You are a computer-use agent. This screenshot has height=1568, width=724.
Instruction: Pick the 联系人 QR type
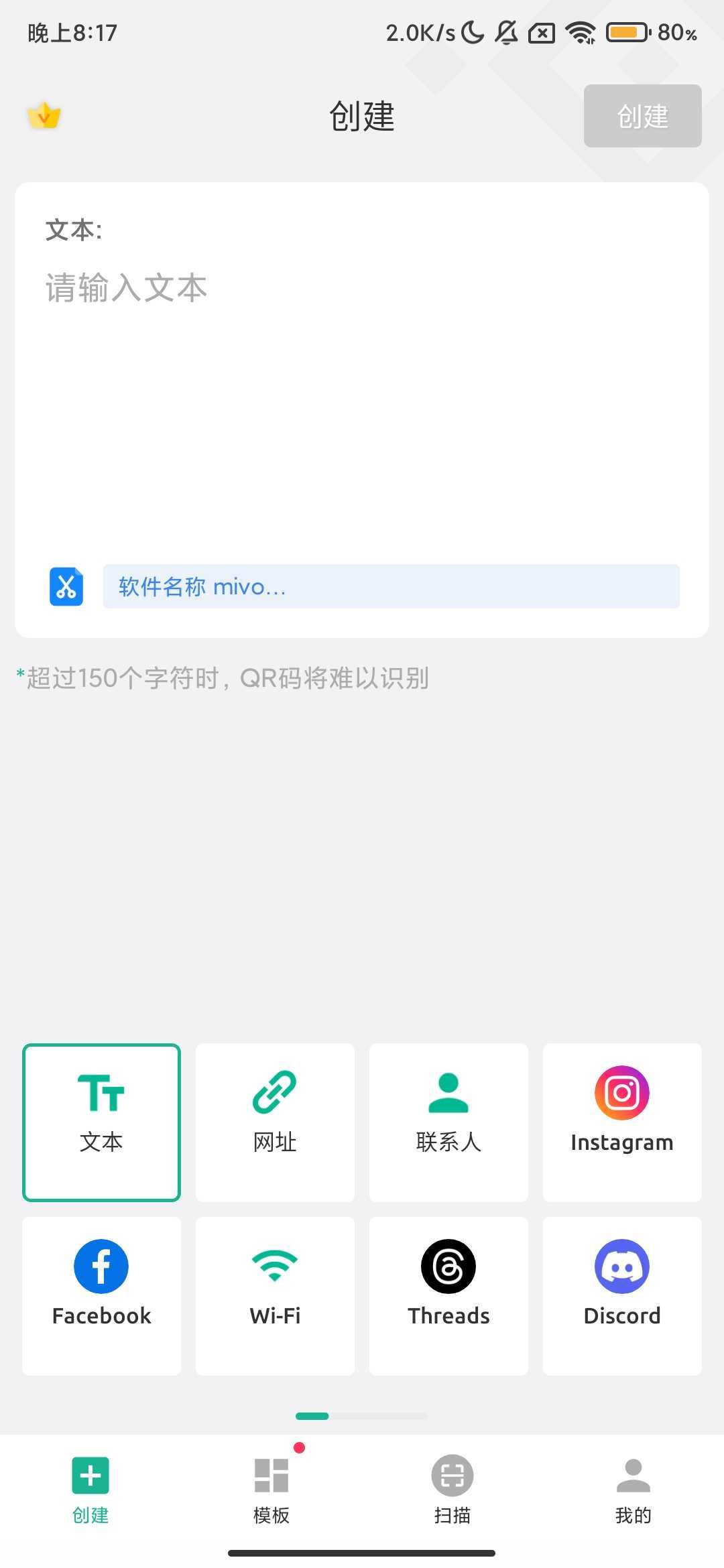(x=448, y=1122)
